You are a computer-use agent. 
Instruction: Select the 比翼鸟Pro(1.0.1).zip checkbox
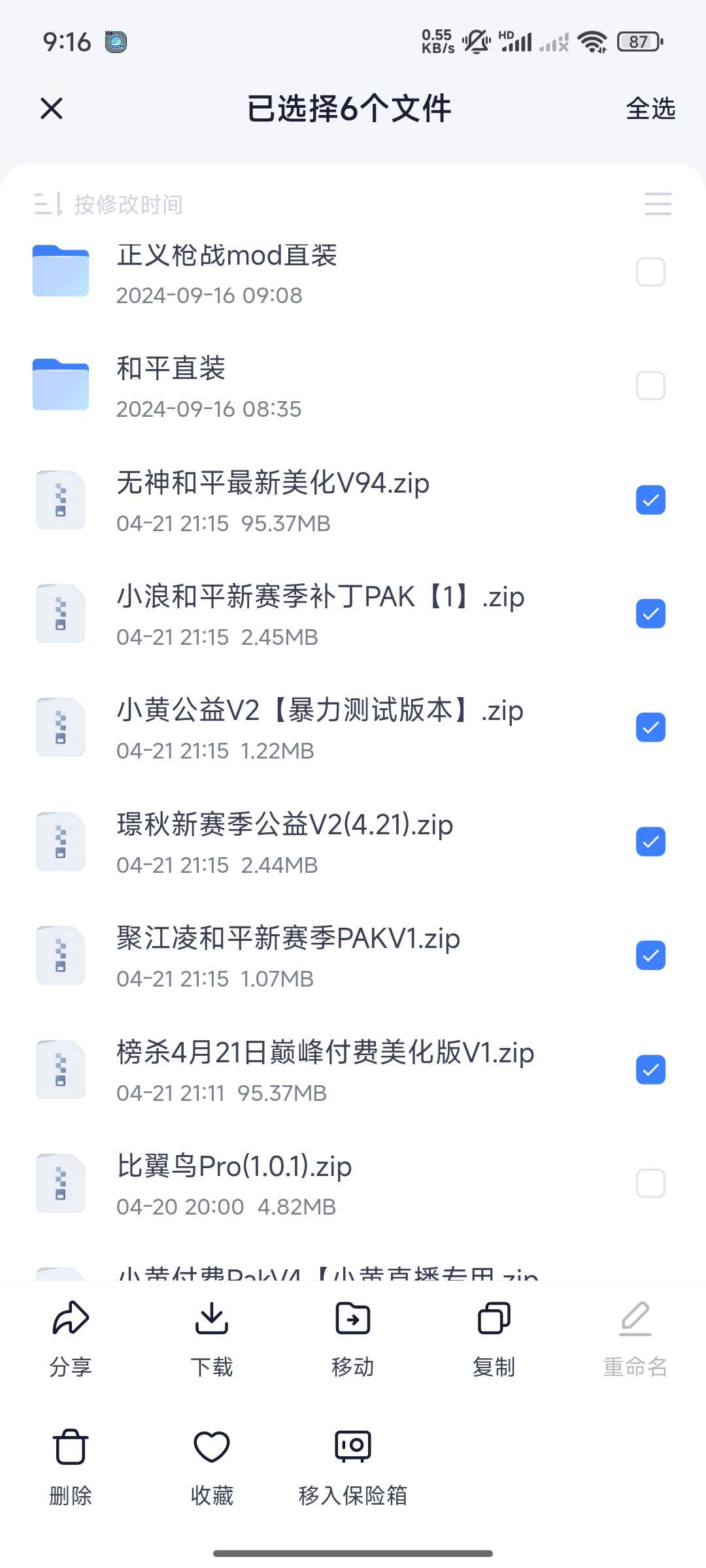650,1183
